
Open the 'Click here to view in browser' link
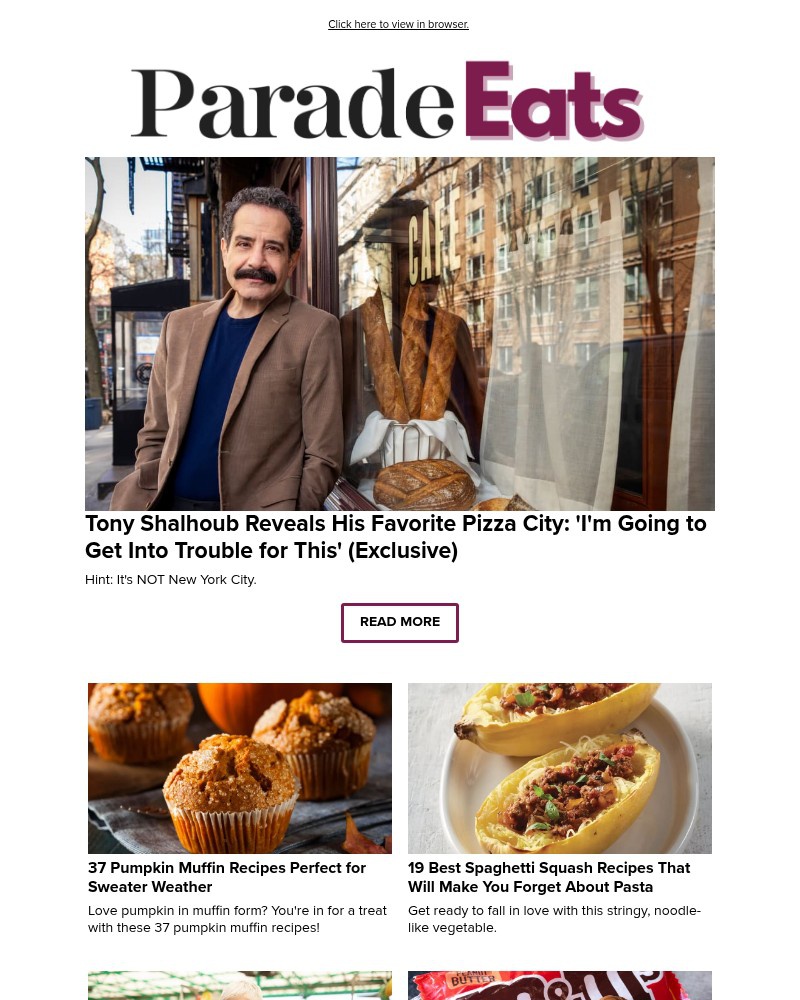pyautogui.click(x=398, y=24)
